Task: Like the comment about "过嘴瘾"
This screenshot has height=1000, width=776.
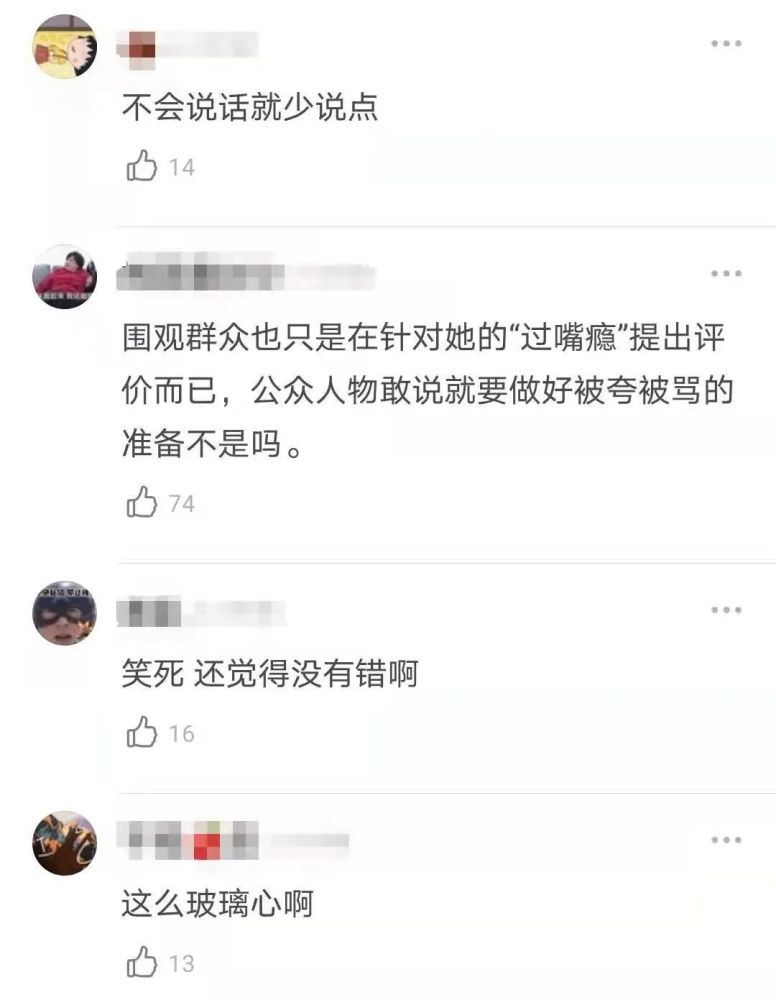Action: (x=142, y=502)
